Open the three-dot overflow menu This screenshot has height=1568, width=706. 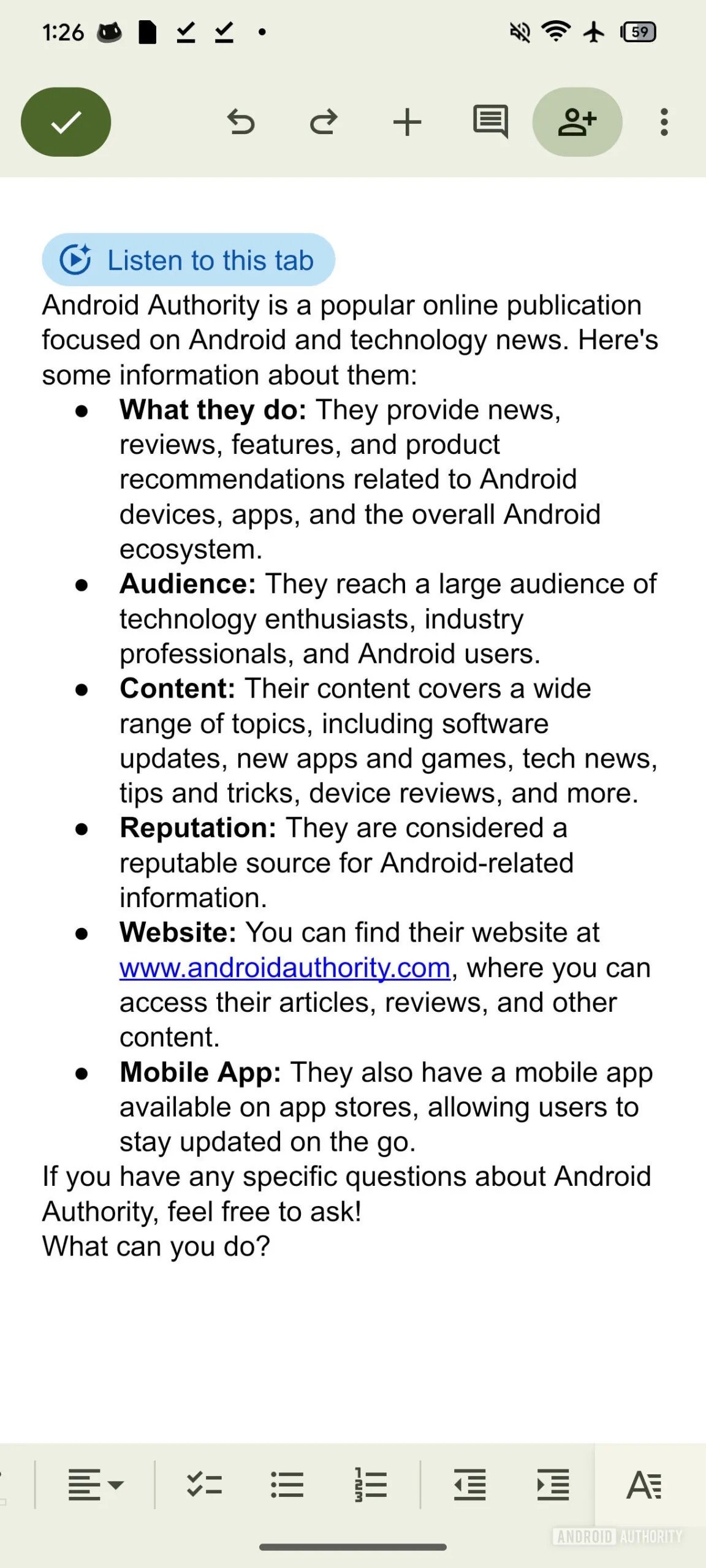click(664, 122)
